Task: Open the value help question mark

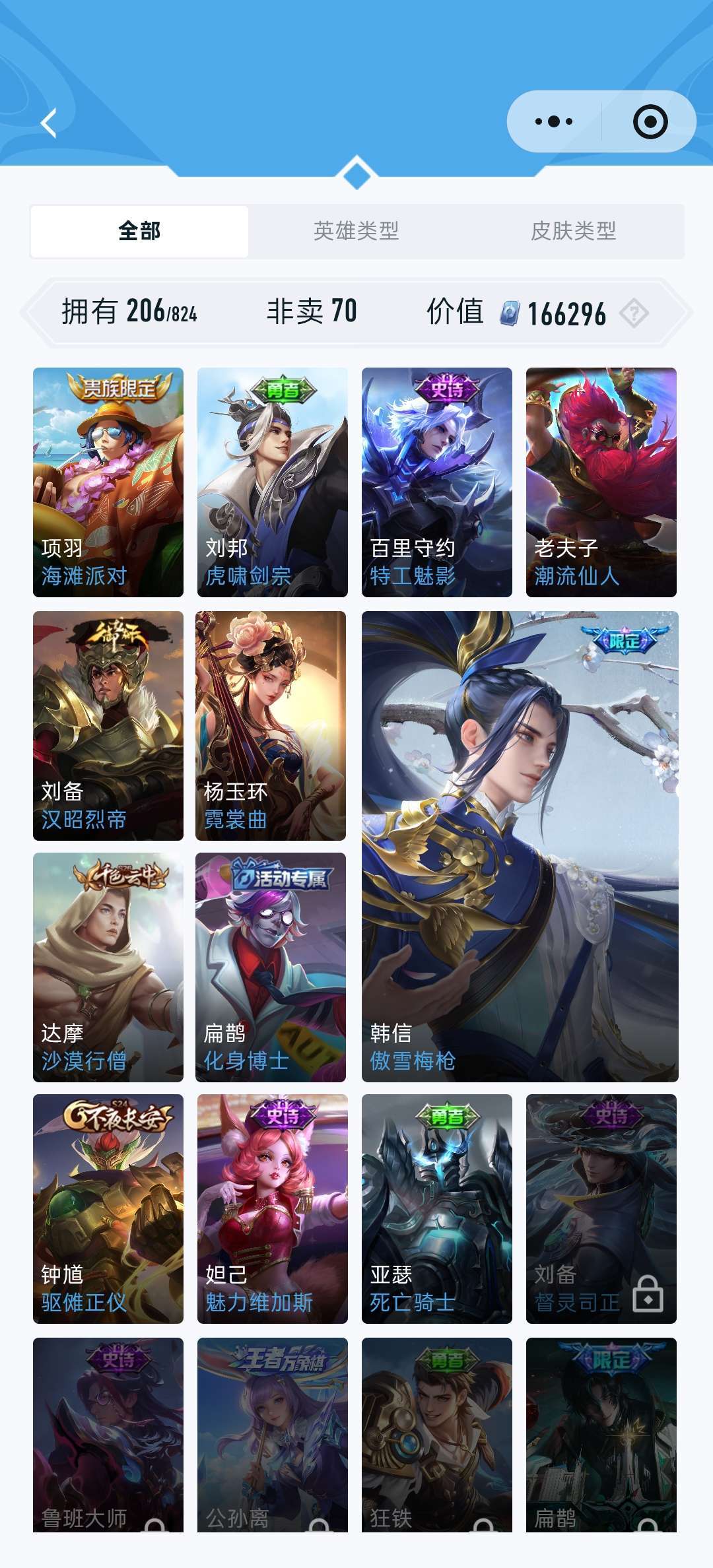Action: click(x=634, y=313)
